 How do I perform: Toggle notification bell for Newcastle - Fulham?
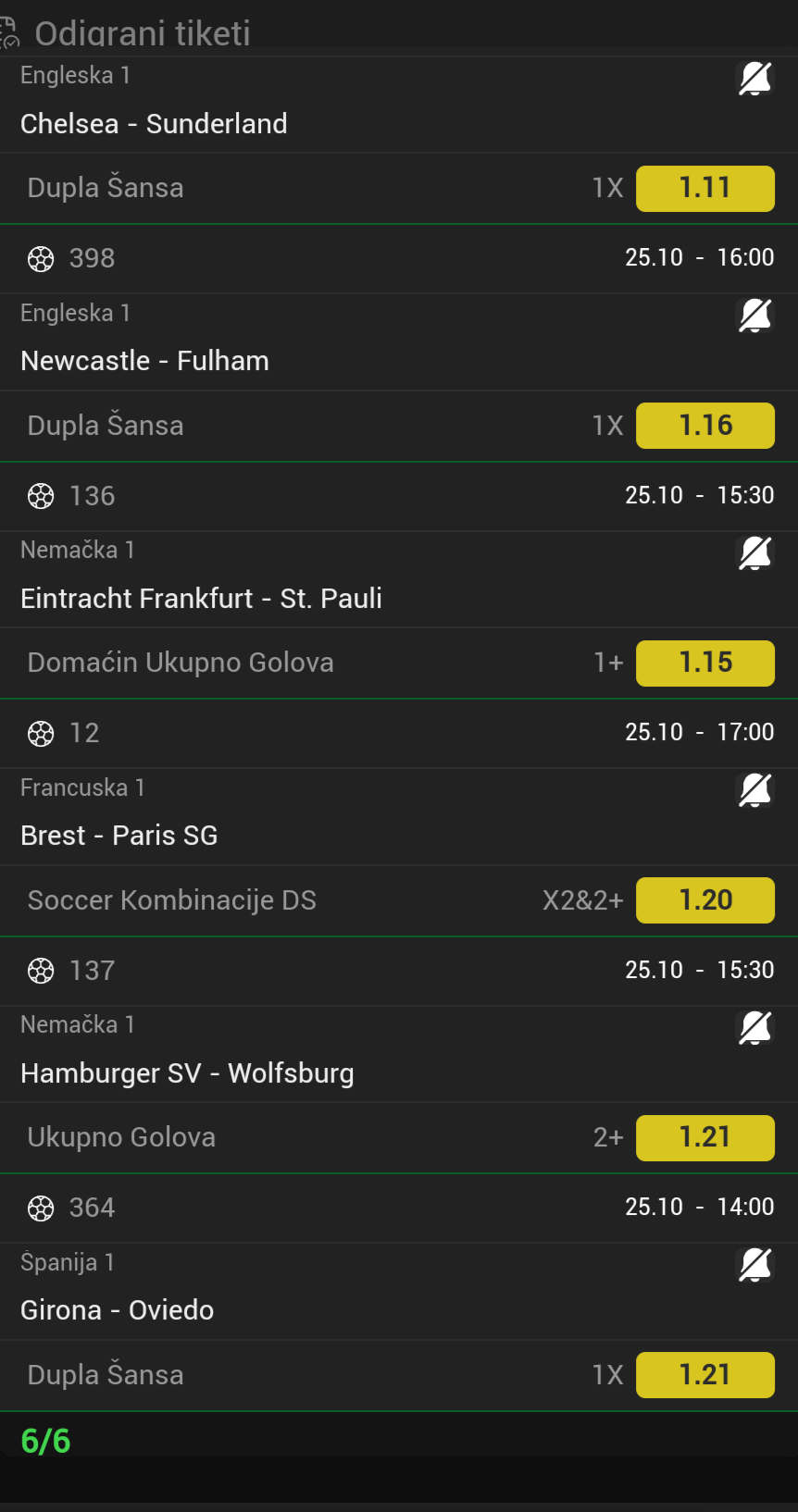754,316
